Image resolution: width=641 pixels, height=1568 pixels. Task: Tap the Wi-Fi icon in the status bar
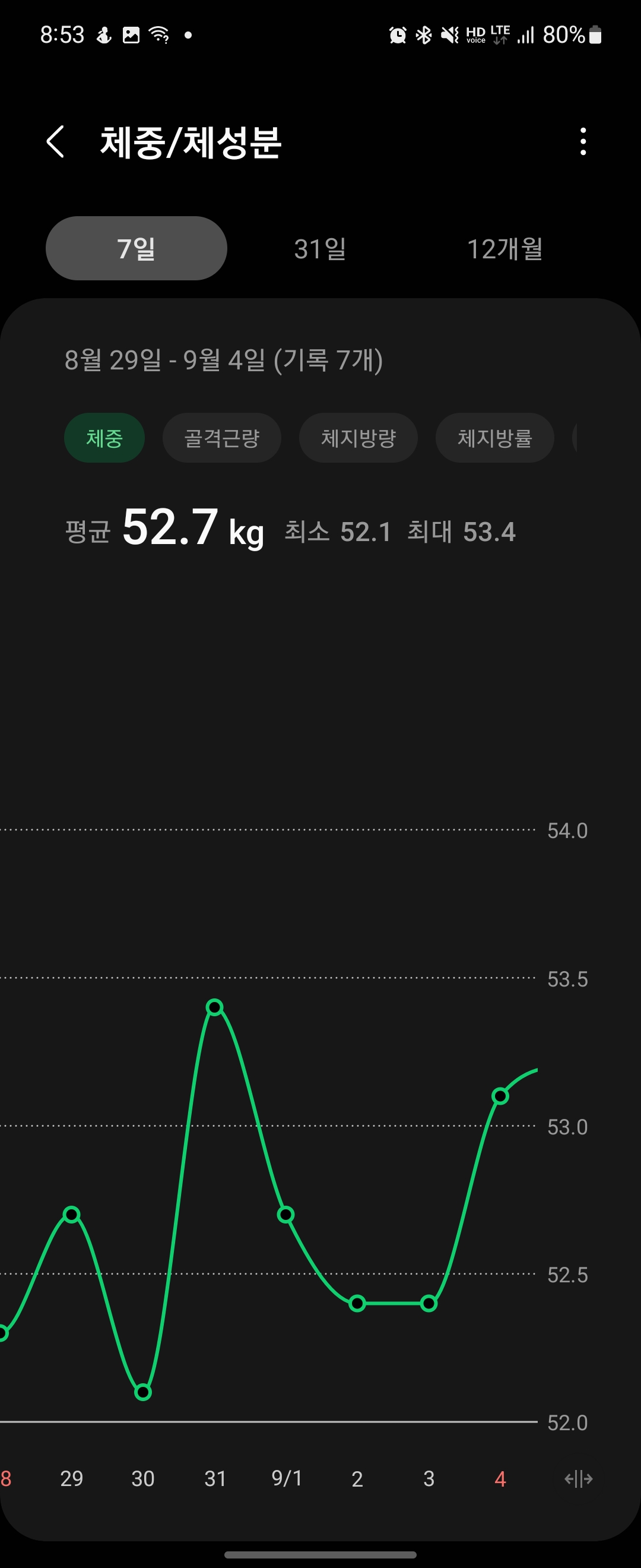coord(159,34)
